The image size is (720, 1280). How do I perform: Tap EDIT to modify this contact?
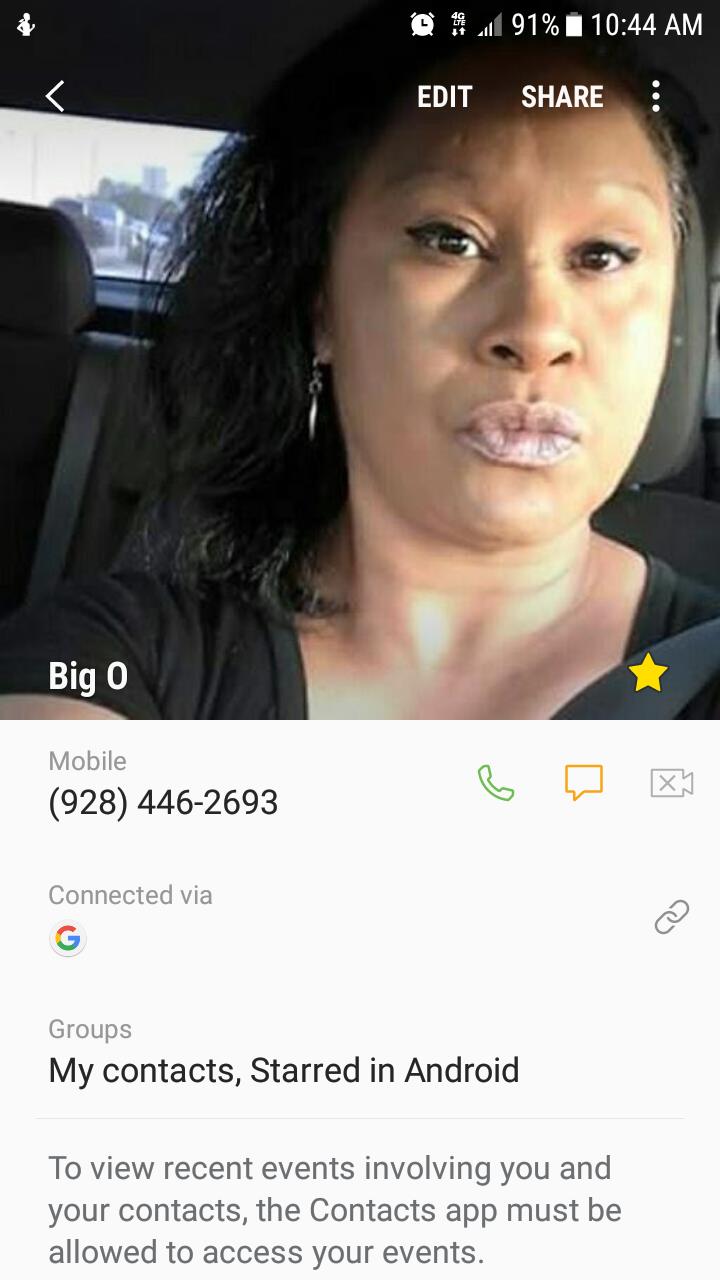tap(444, 97)
